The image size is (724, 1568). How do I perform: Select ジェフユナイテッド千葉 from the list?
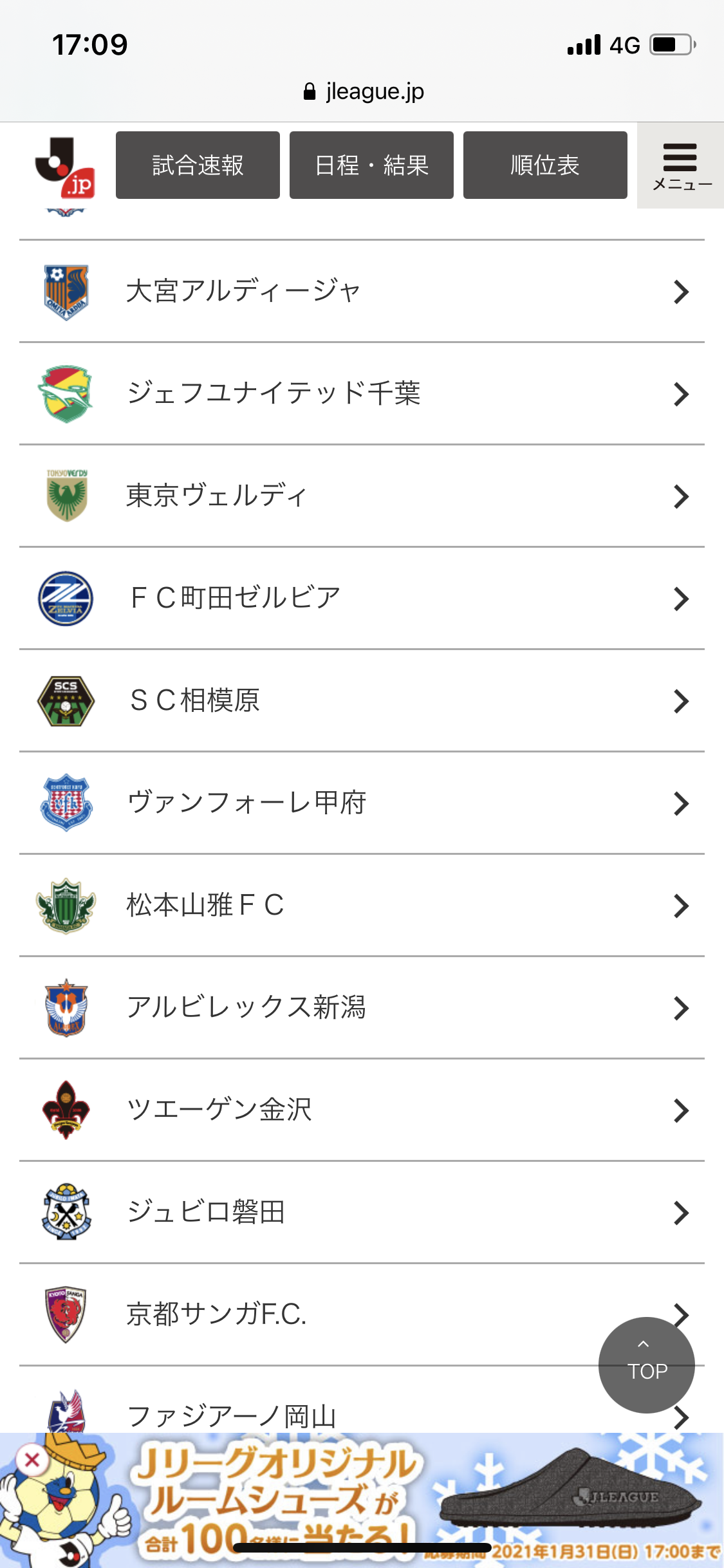click(362, 394)
